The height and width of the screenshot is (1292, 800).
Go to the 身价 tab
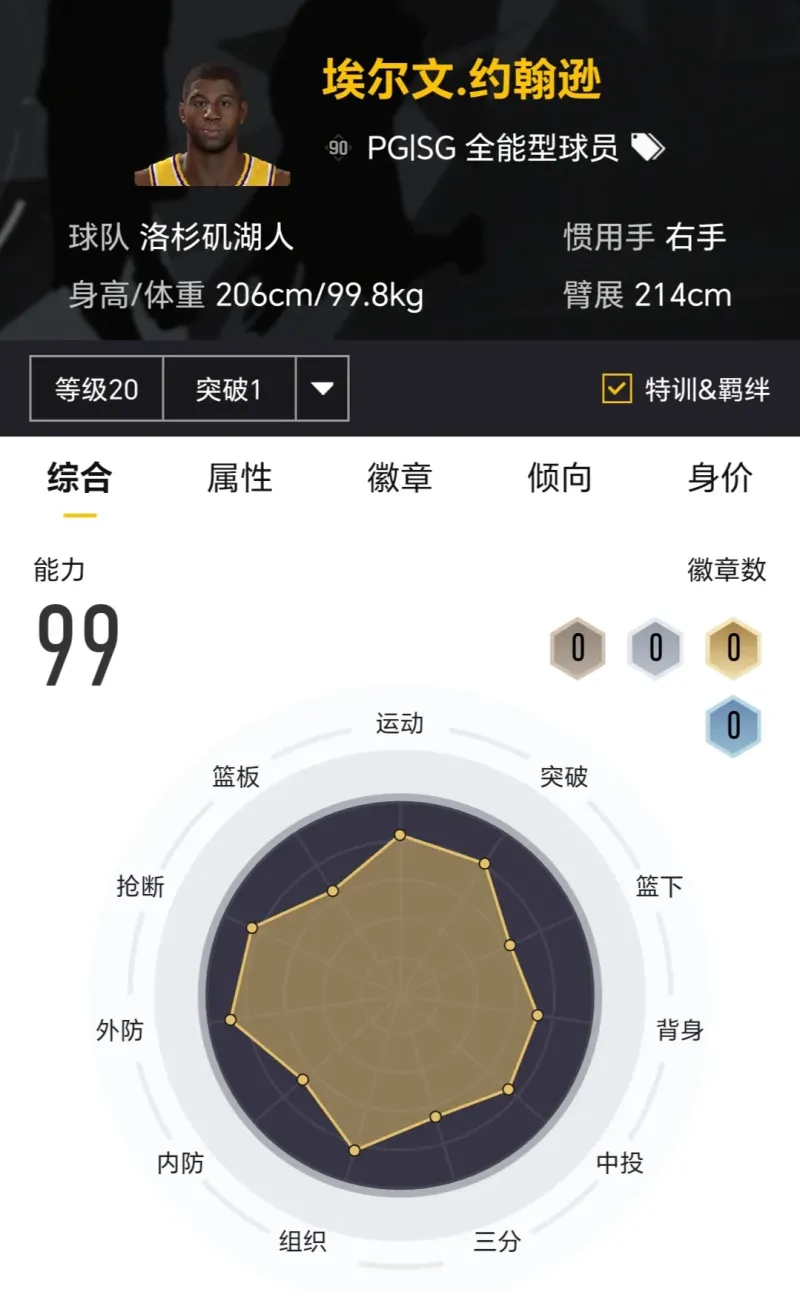pos(720,478)
